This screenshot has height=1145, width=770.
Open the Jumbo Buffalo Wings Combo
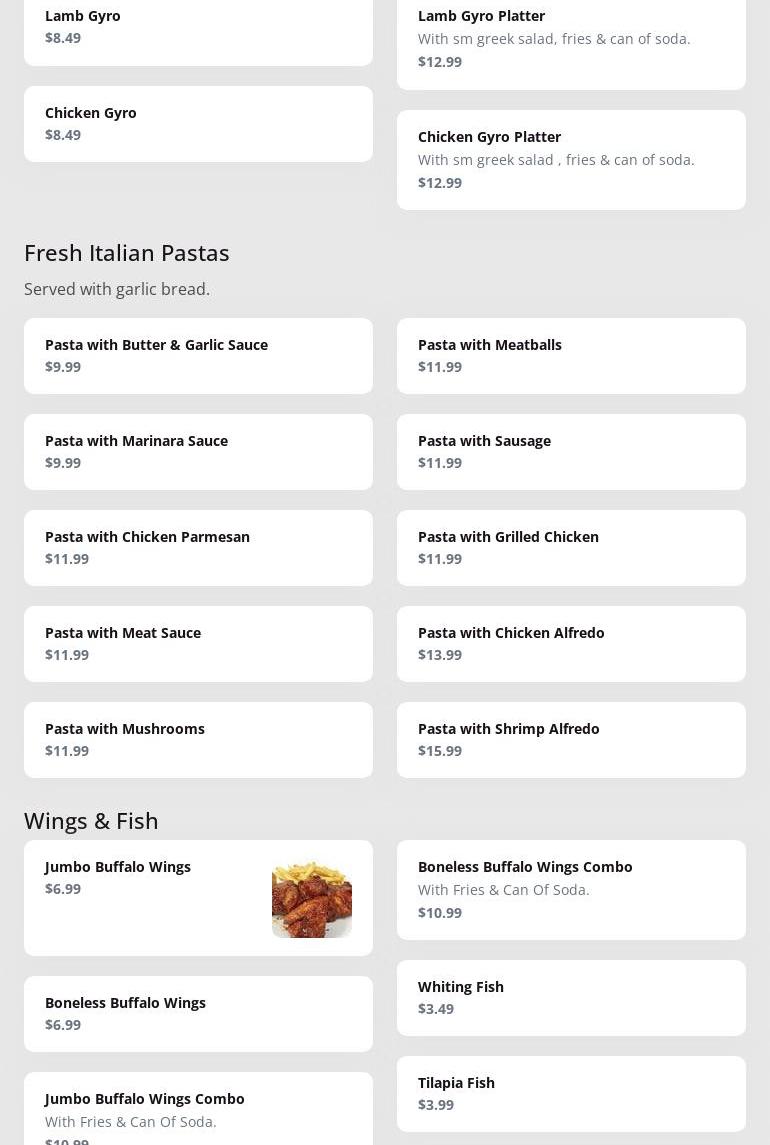coord(198,1112)
